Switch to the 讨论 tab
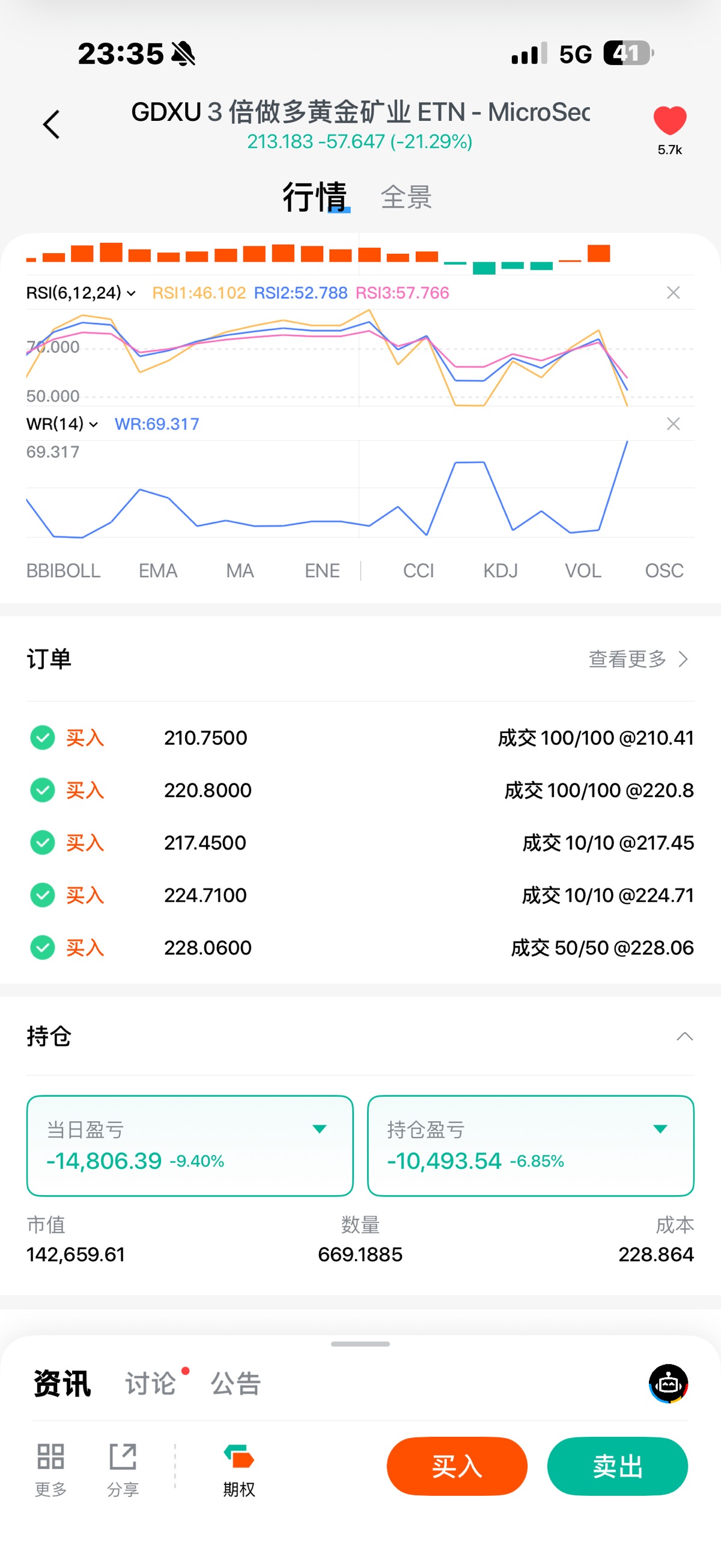The width and height of the screenshot is (721, 1568). coord(150,1384)
